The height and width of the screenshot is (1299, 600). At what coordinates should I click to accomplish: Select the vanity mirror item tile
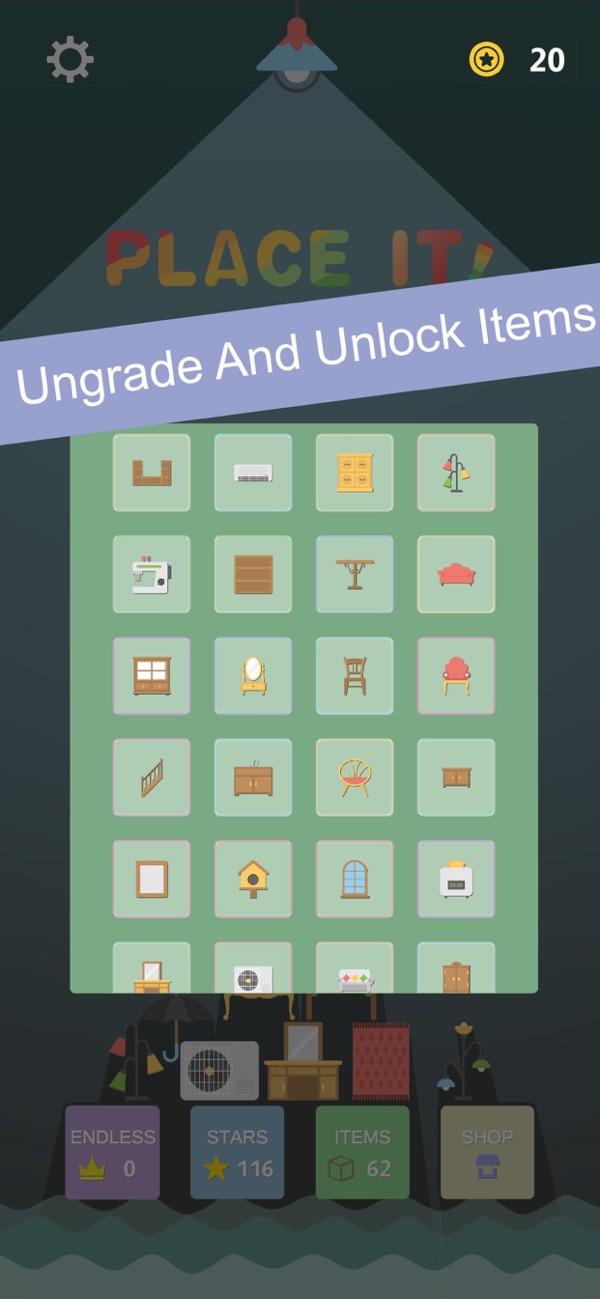click(x=253, y=676)
